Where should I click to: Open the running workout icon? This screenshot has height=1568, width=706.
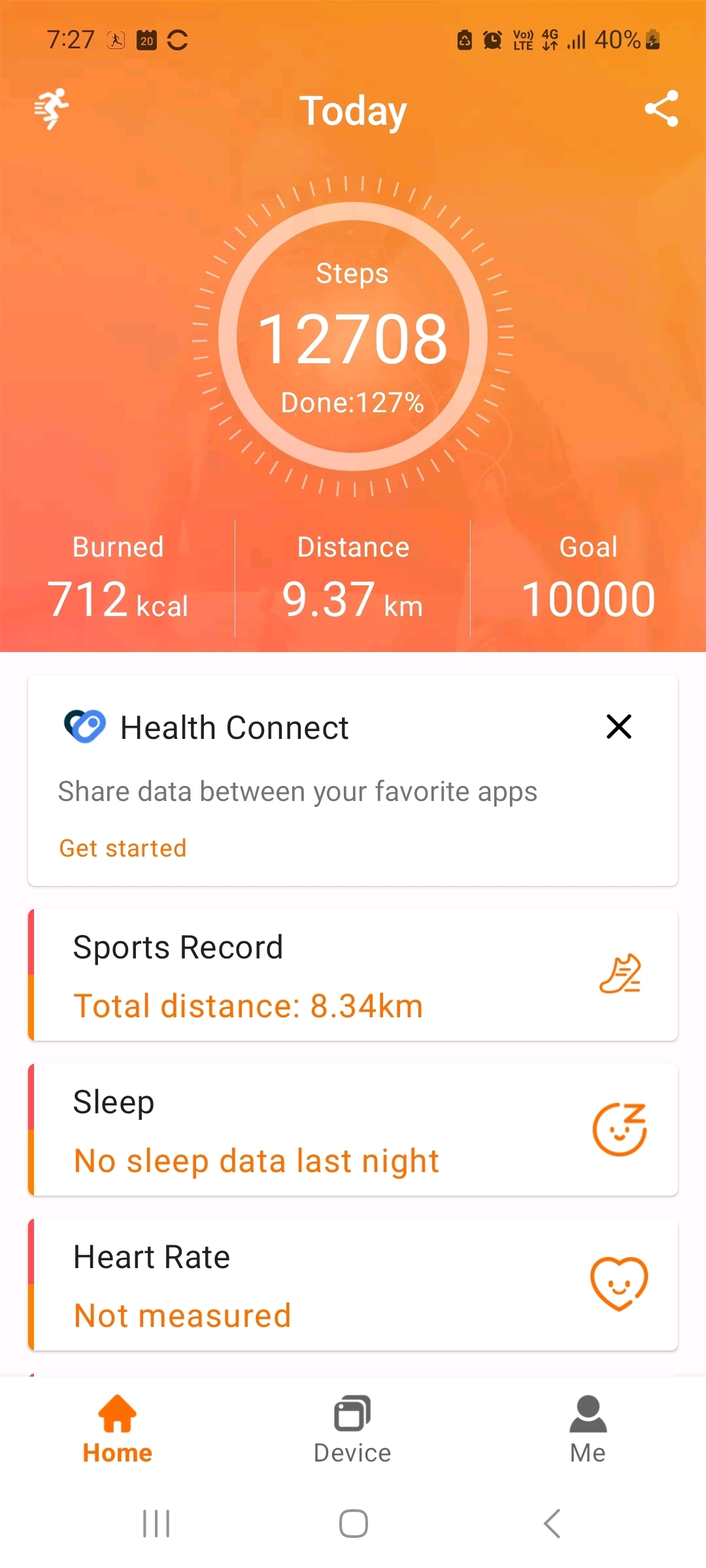[x=52, y=108]
